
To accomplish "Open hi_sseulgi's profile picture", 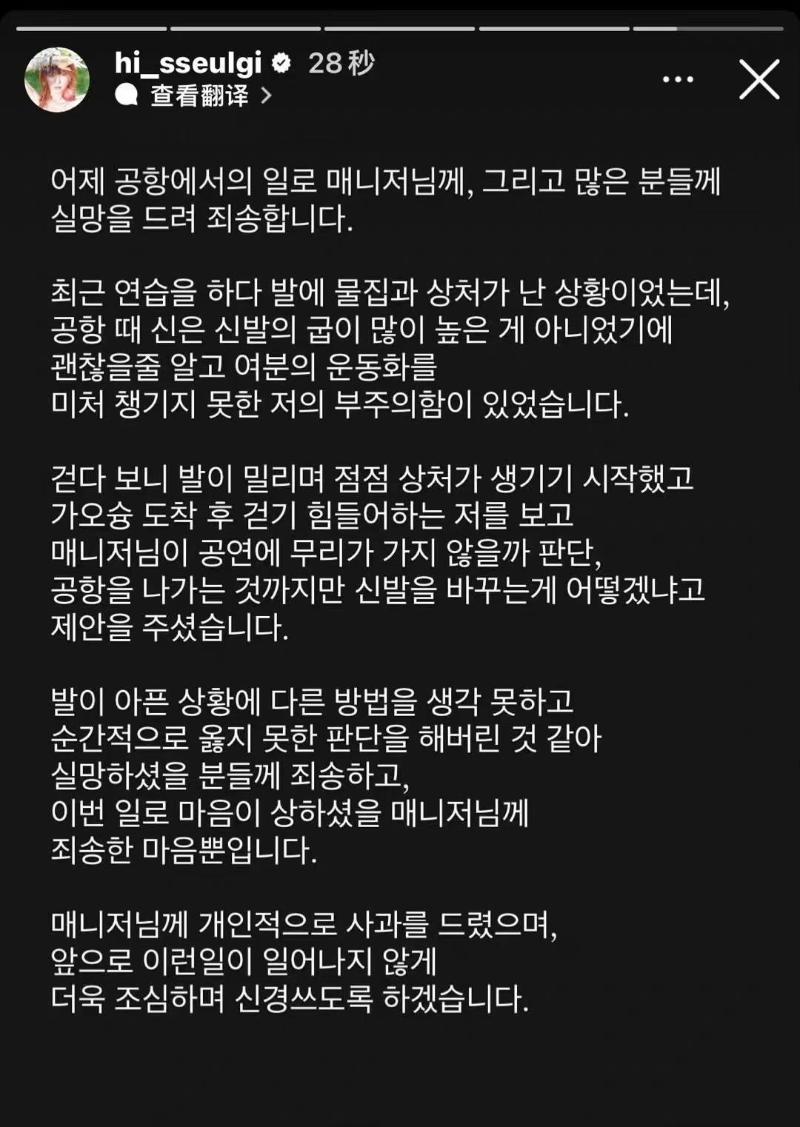I will coord(57,79).
